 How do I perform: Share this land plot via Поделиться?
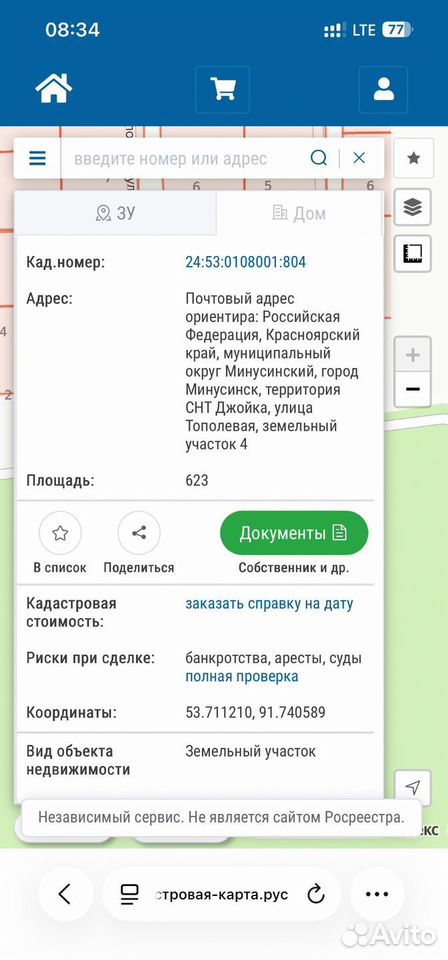139,544
